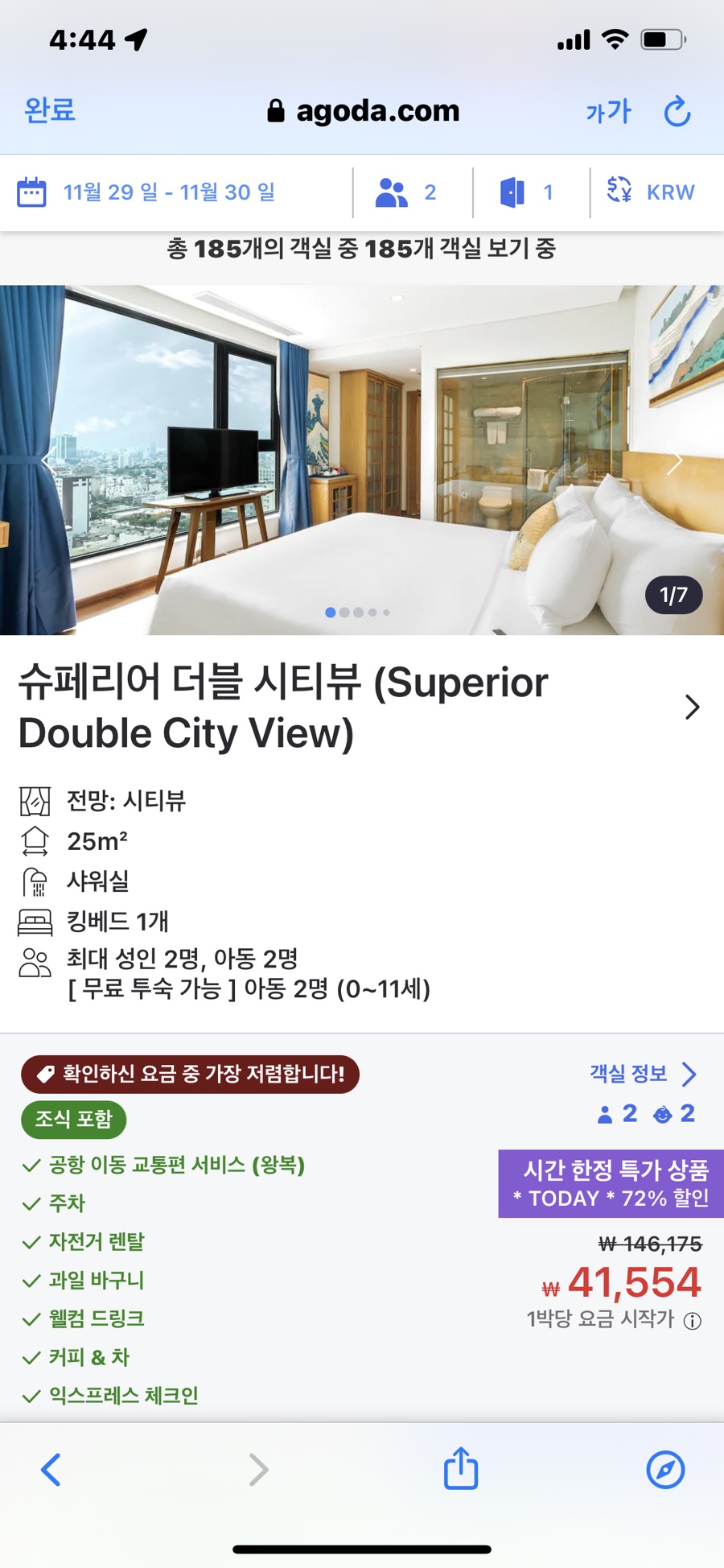
Task: Show the previous room photo
Action: (x=47, y=461)
